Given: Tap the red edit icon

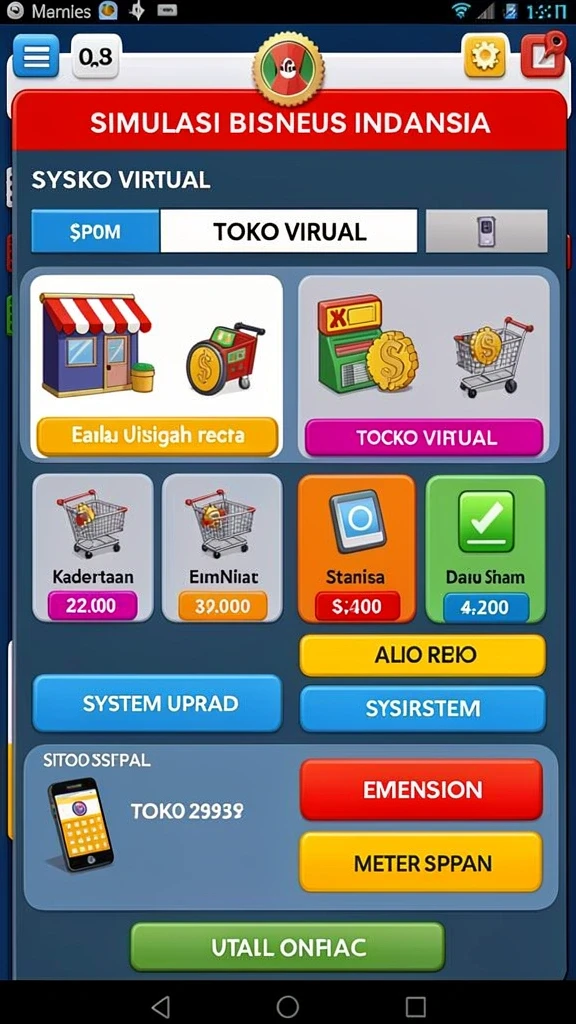Looking at the screenshot, I should pyautogui.click(x=543, y=56).
